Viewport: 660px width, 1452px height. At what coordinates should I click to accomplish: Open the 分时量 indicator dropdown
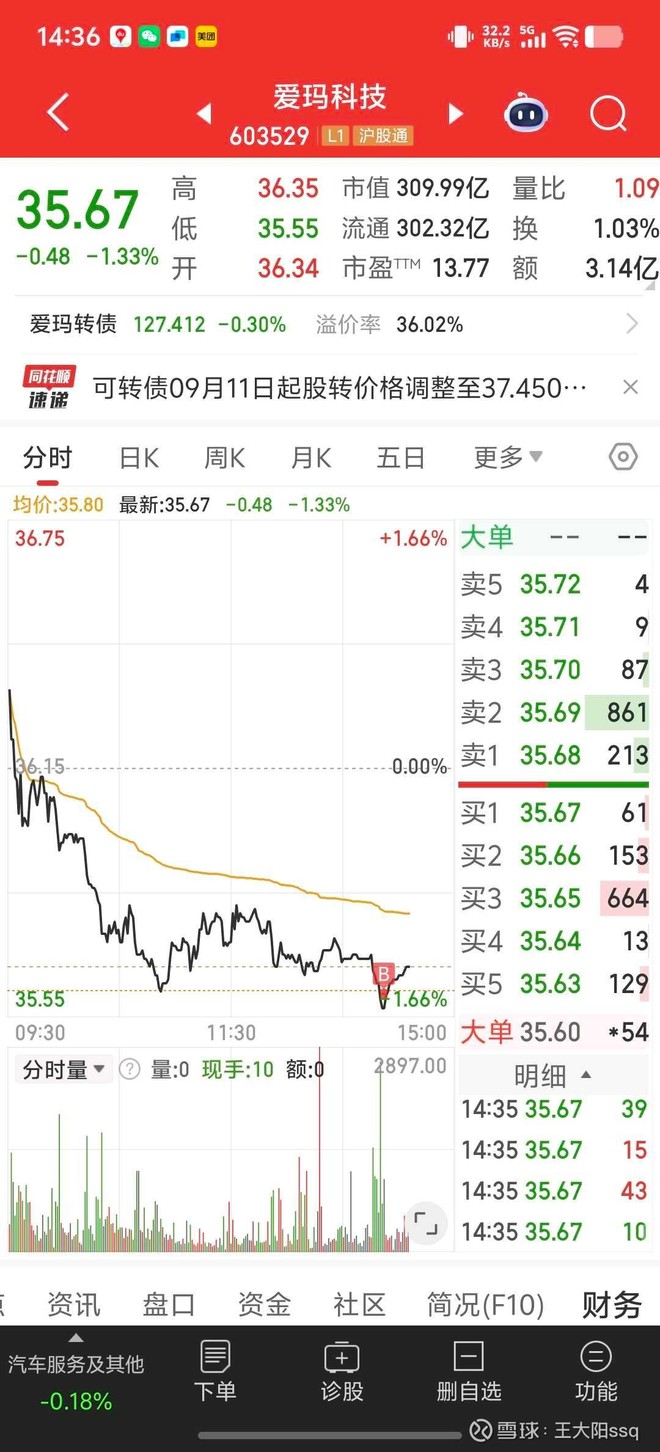pyautogui.click(x=64, y=1070)
